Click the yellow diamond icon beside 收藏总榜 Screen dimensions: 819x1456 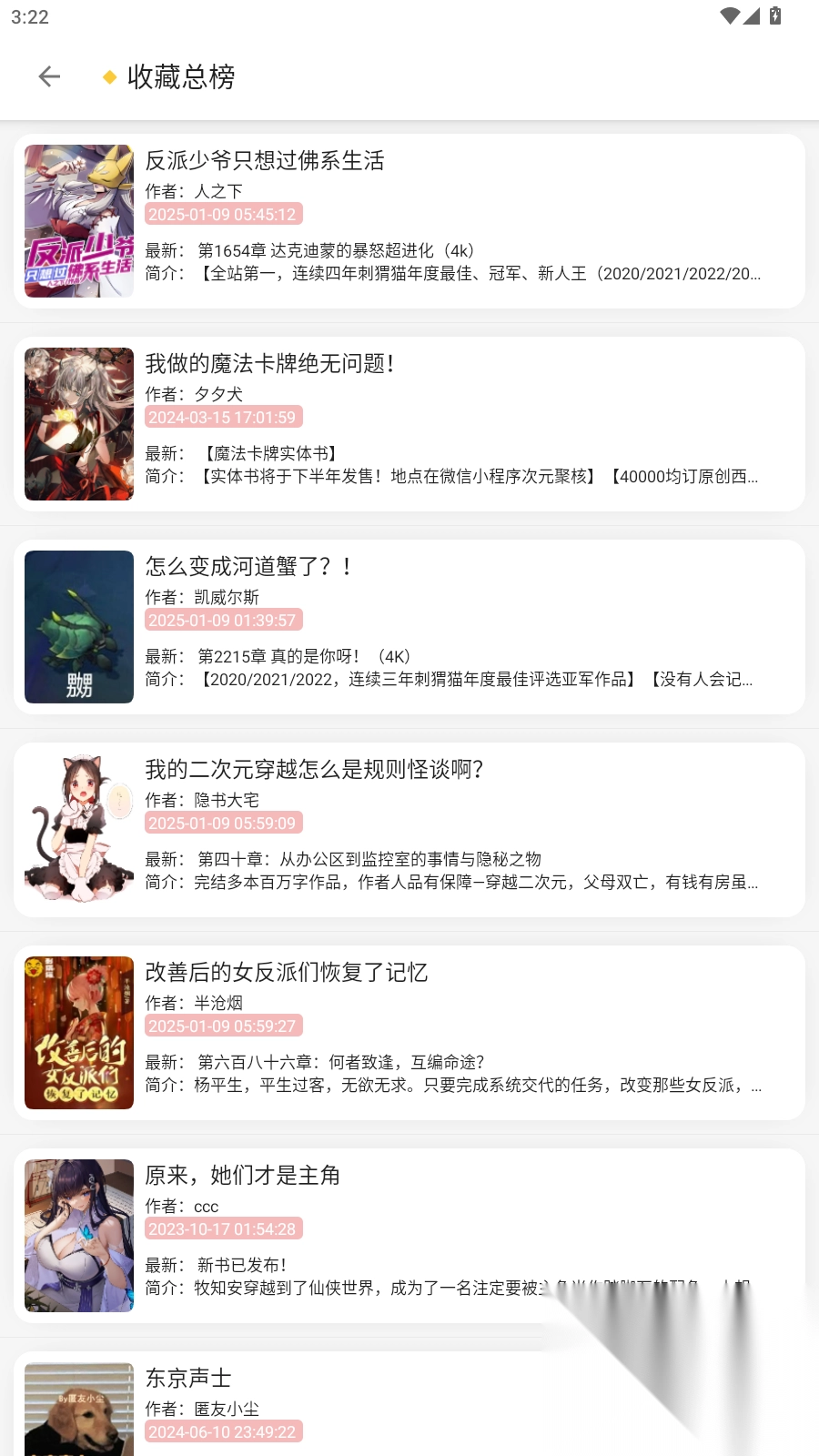coord(106,77)
